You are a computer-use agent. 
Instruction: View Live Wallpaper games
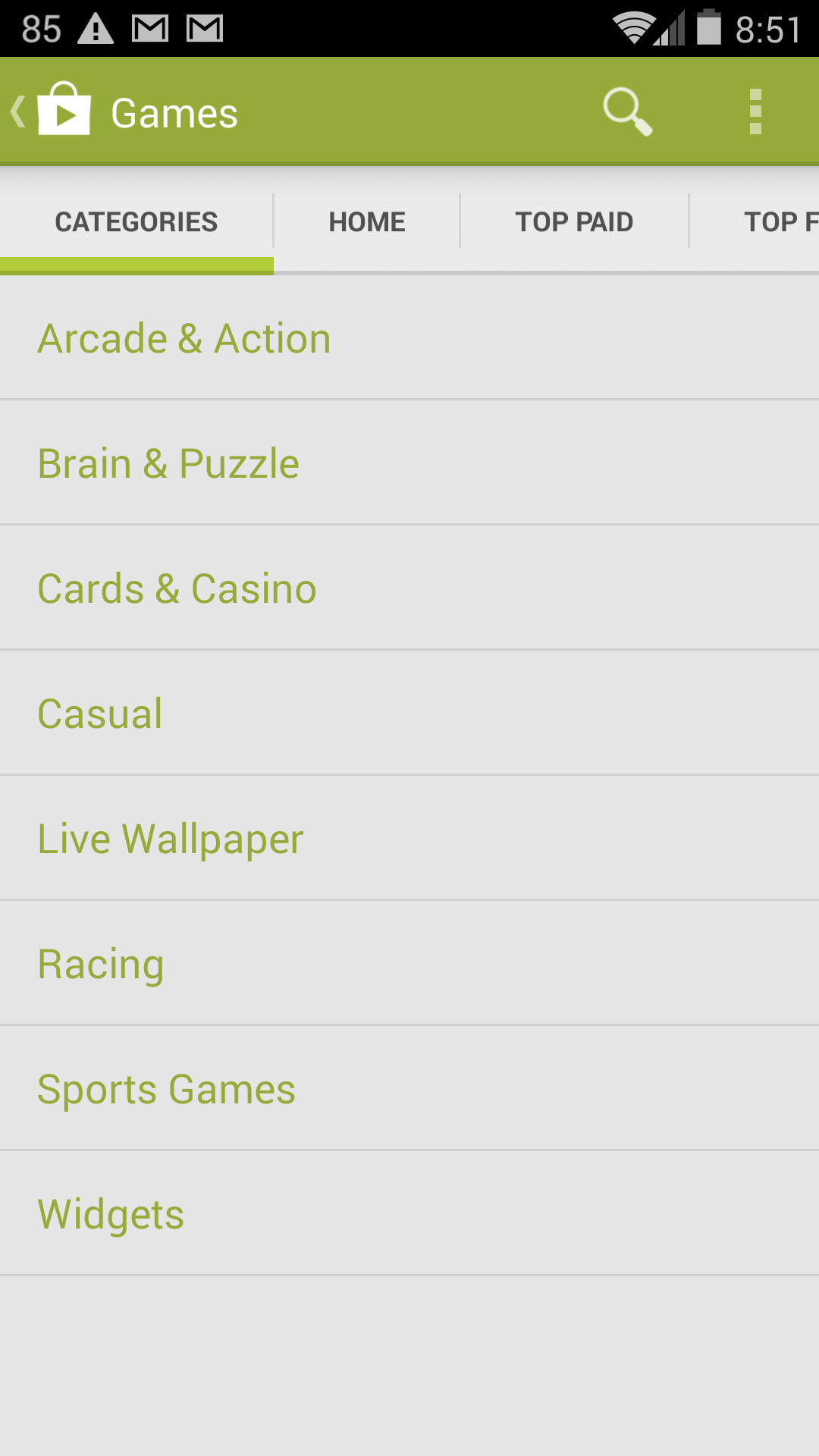point(170,838)
